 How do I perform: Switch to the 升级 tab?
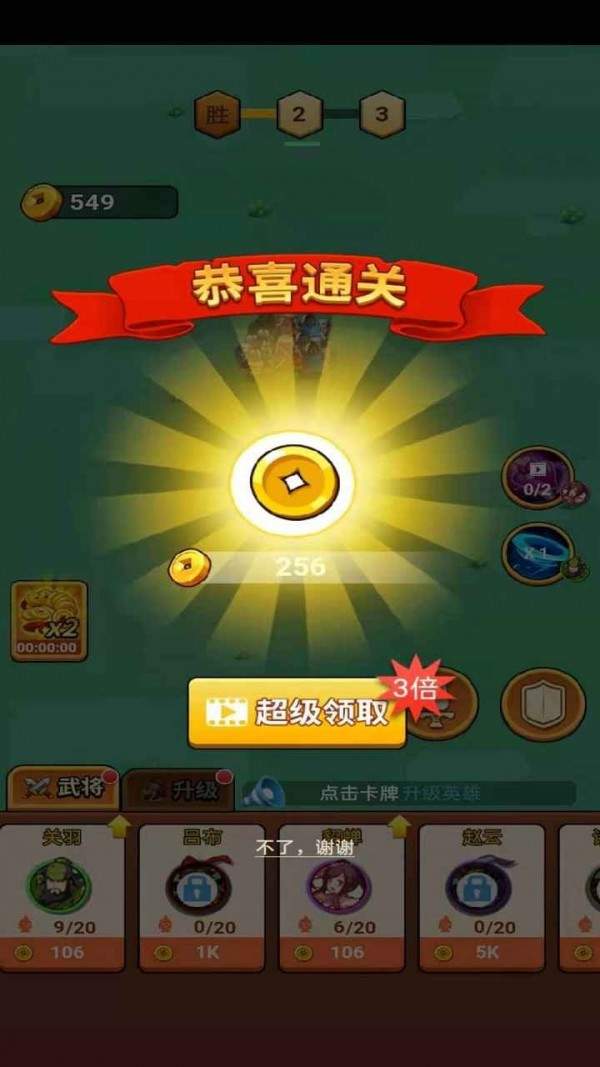(178, 791)
